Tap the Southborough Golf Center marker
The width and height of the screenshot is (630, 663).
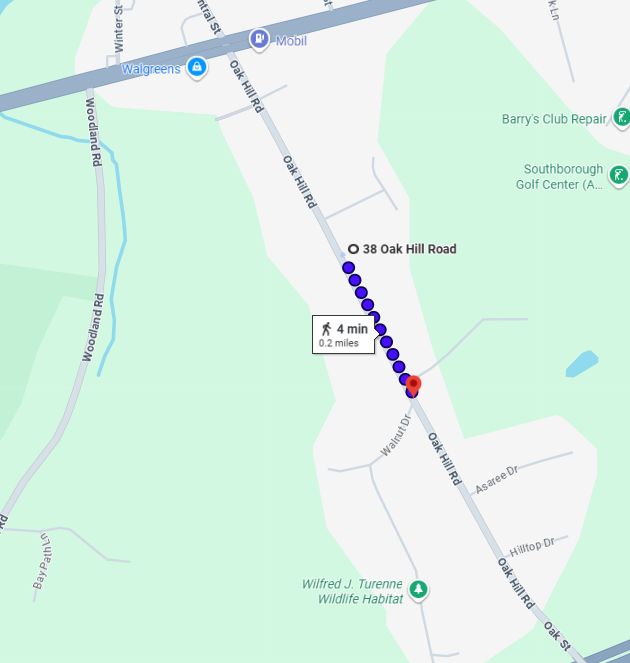tap(619, 176)
